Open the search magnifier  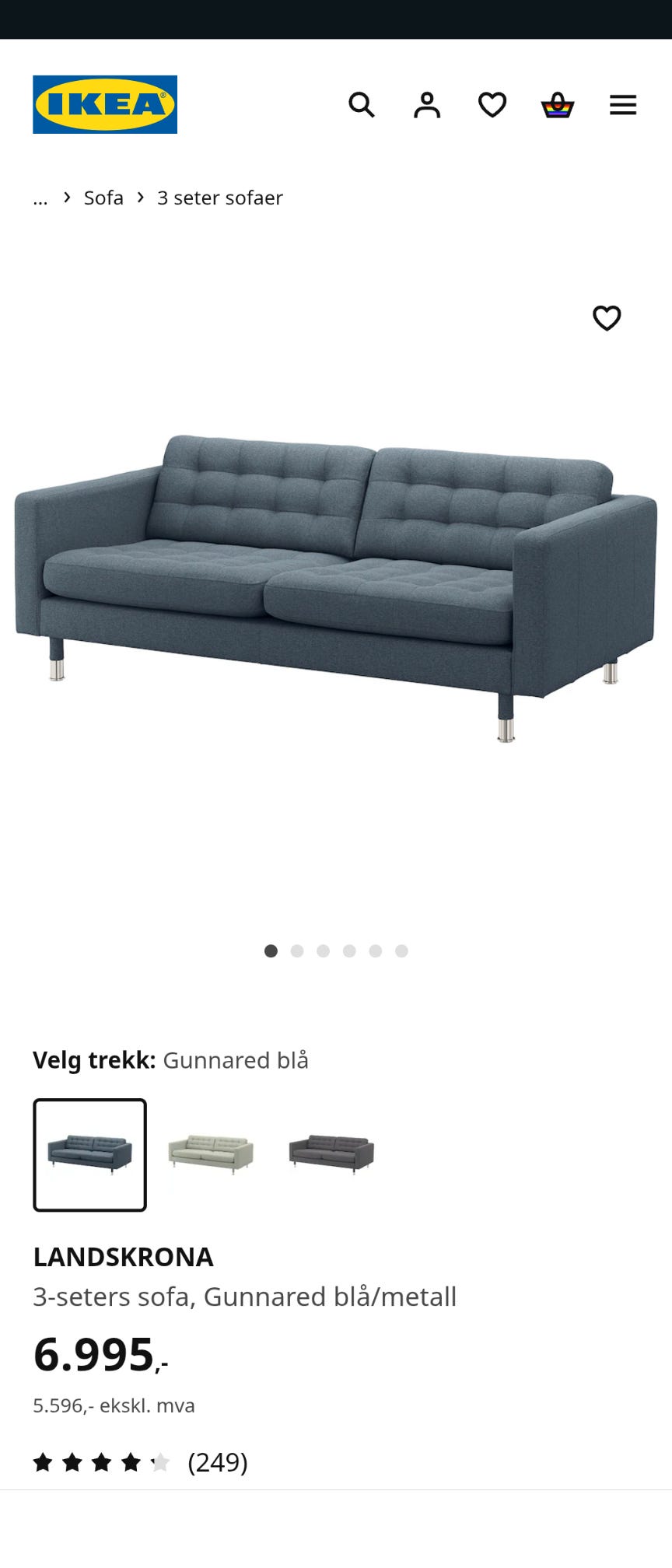coord(362,104)
